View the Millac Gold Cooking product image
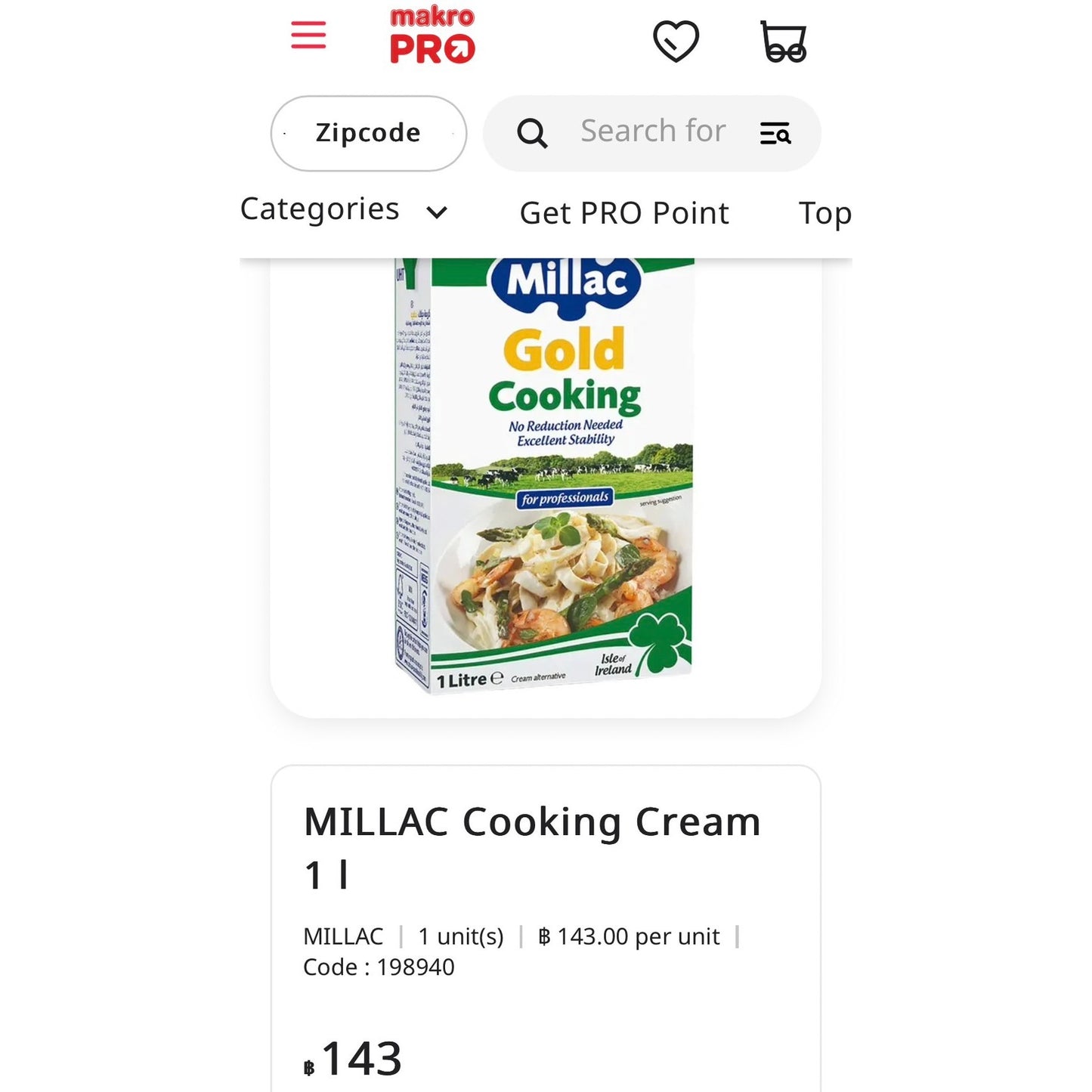The image size is (1092, 1092). [x=545, y=476]
